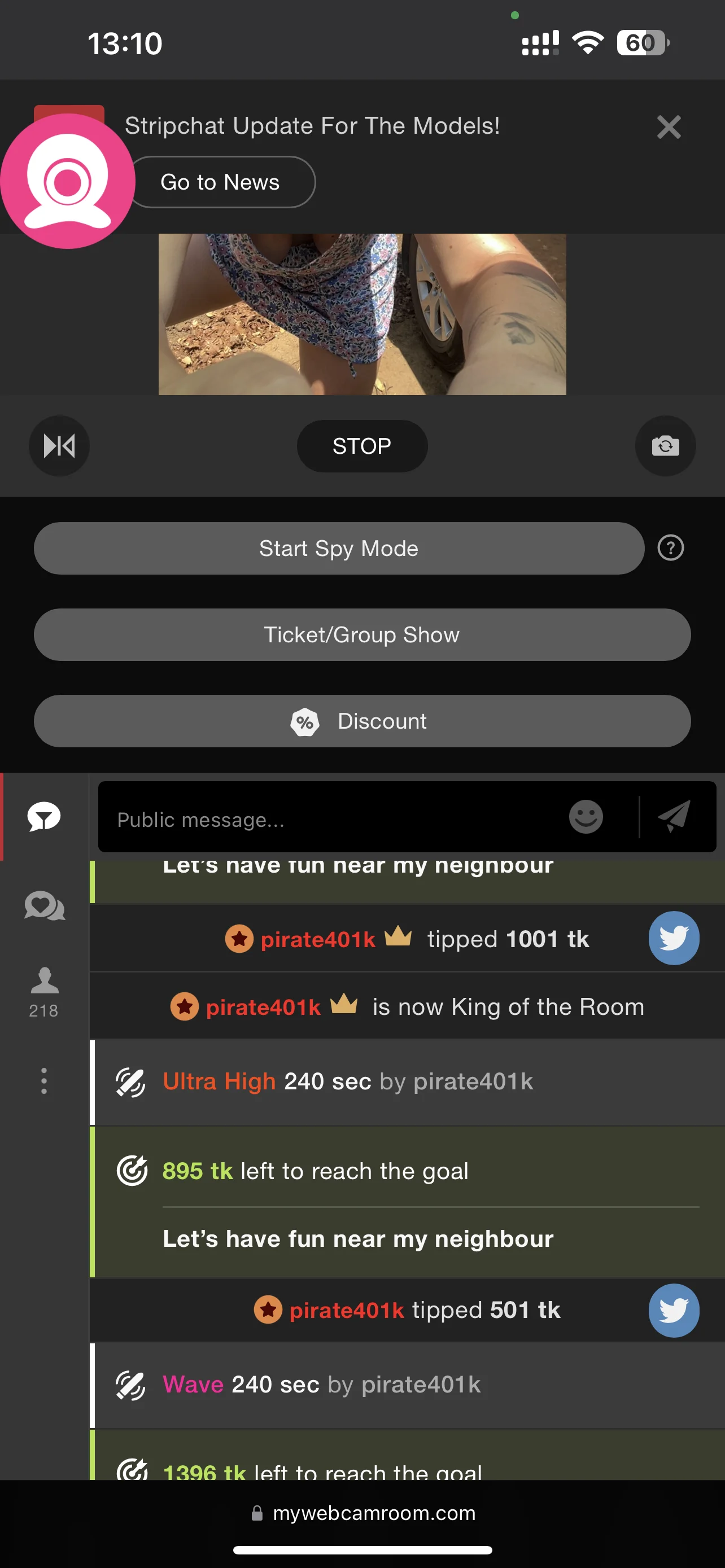The width and height of the screenshot is (725, 1568).
Task: Start Spy Mode
Action: point(338,549)
